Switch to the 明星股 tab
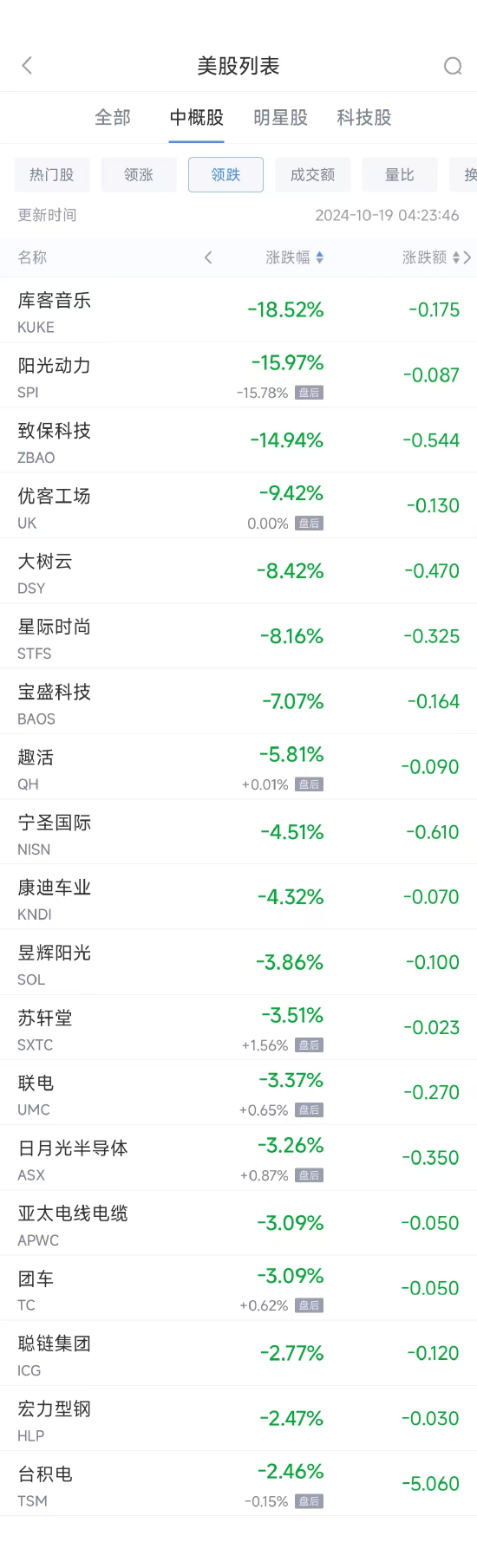 [280, 117]
